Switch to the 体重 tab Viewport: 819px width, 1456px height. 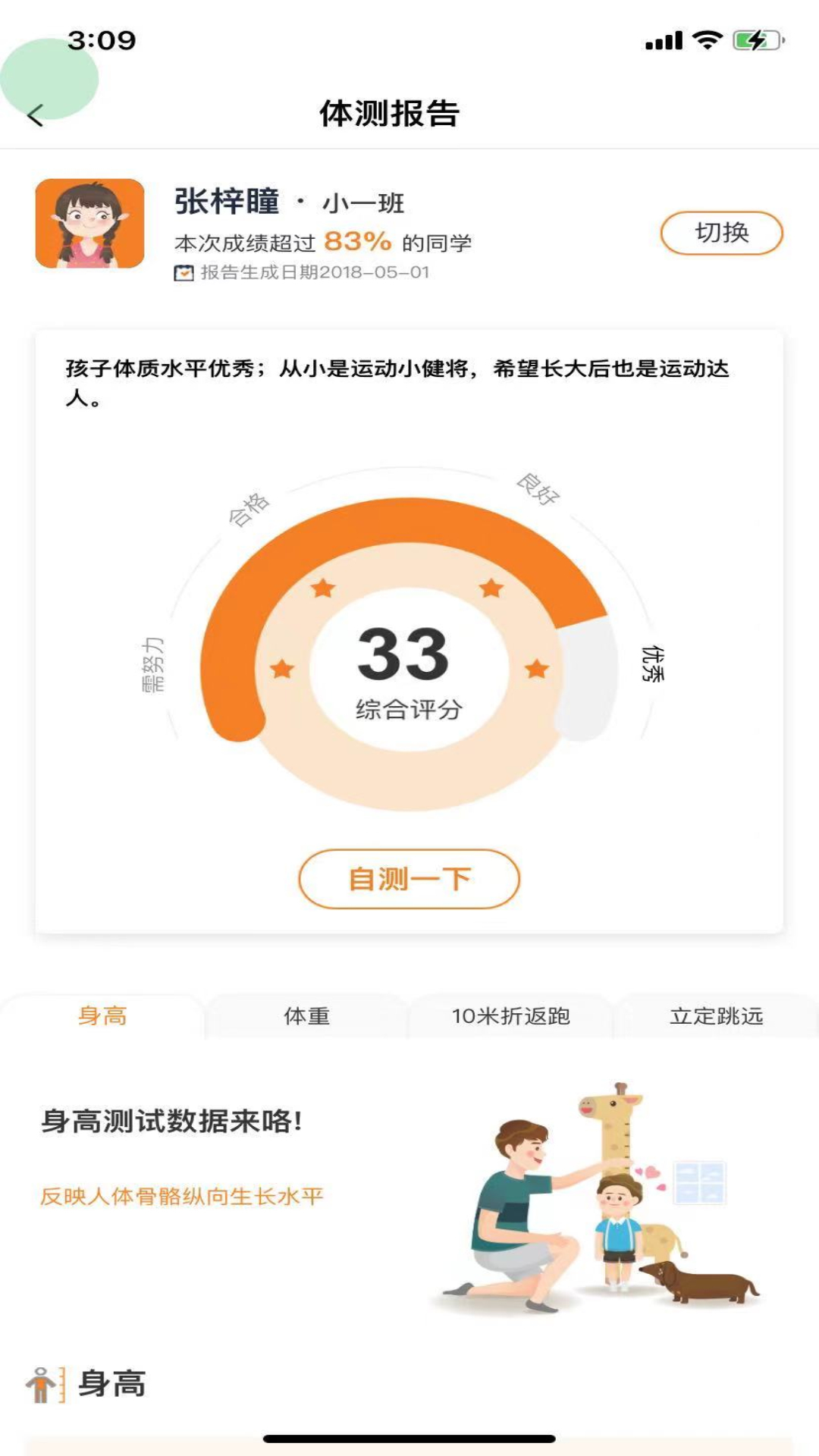pyautogui.click(x=307, y=1016)
